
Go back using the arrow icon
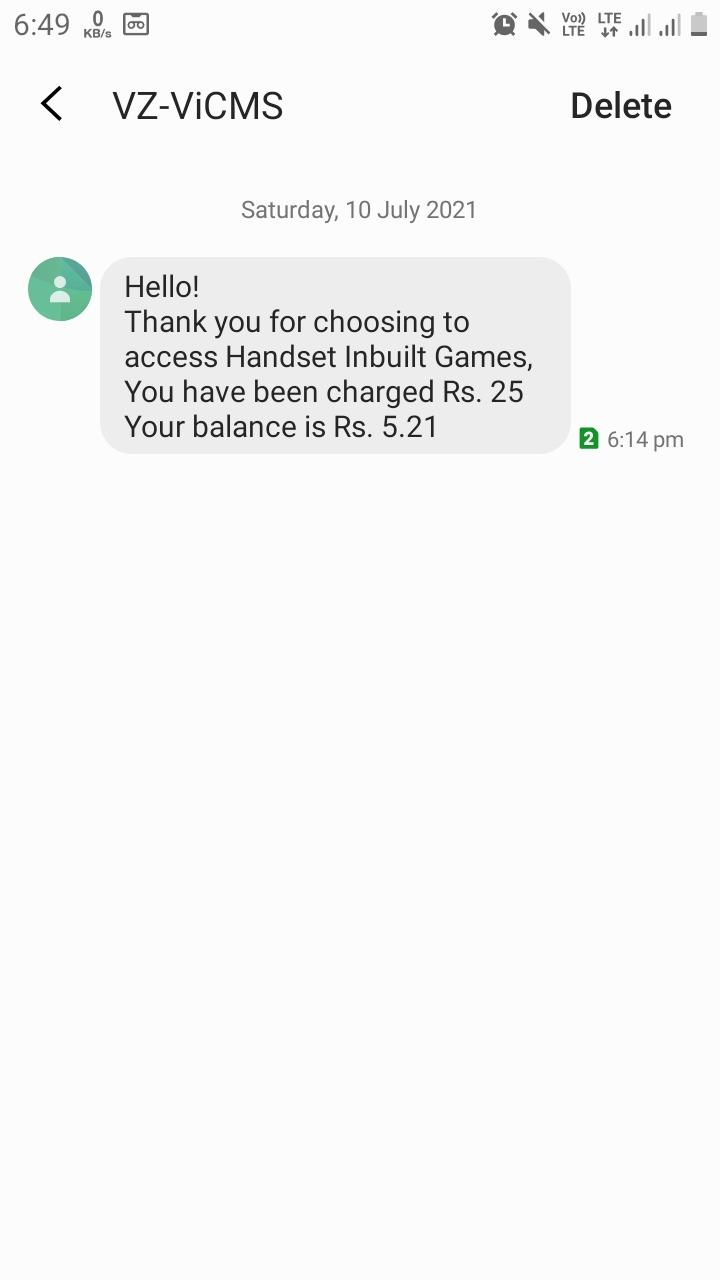52,104
